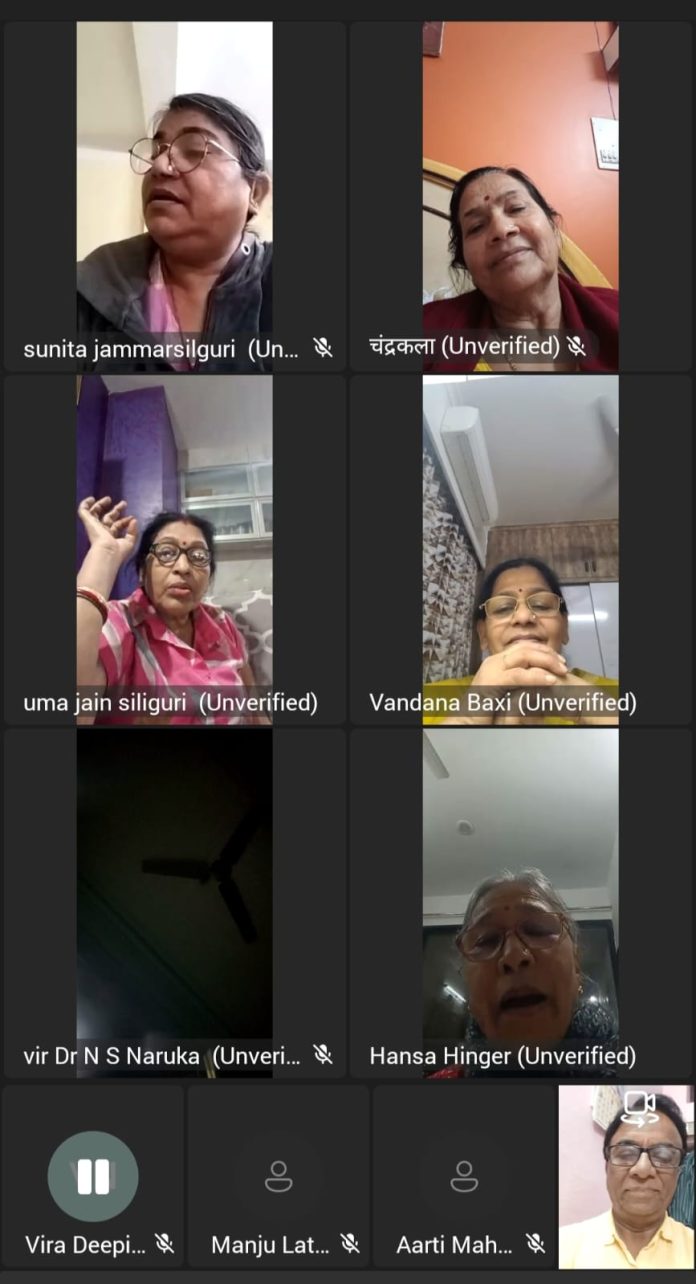This screenshot has height=1284, width=696.
Task: Tap Aarti Mah participant tile
Action: [463, 1177]
